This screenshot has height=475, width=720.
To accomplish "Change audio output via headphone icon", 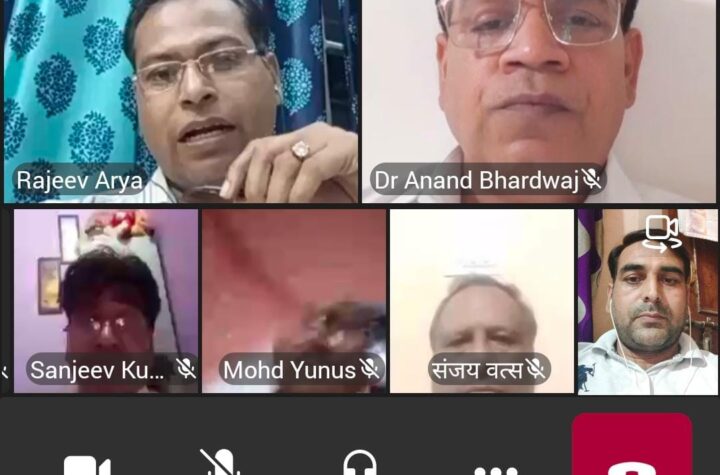I will pos(359,465).
